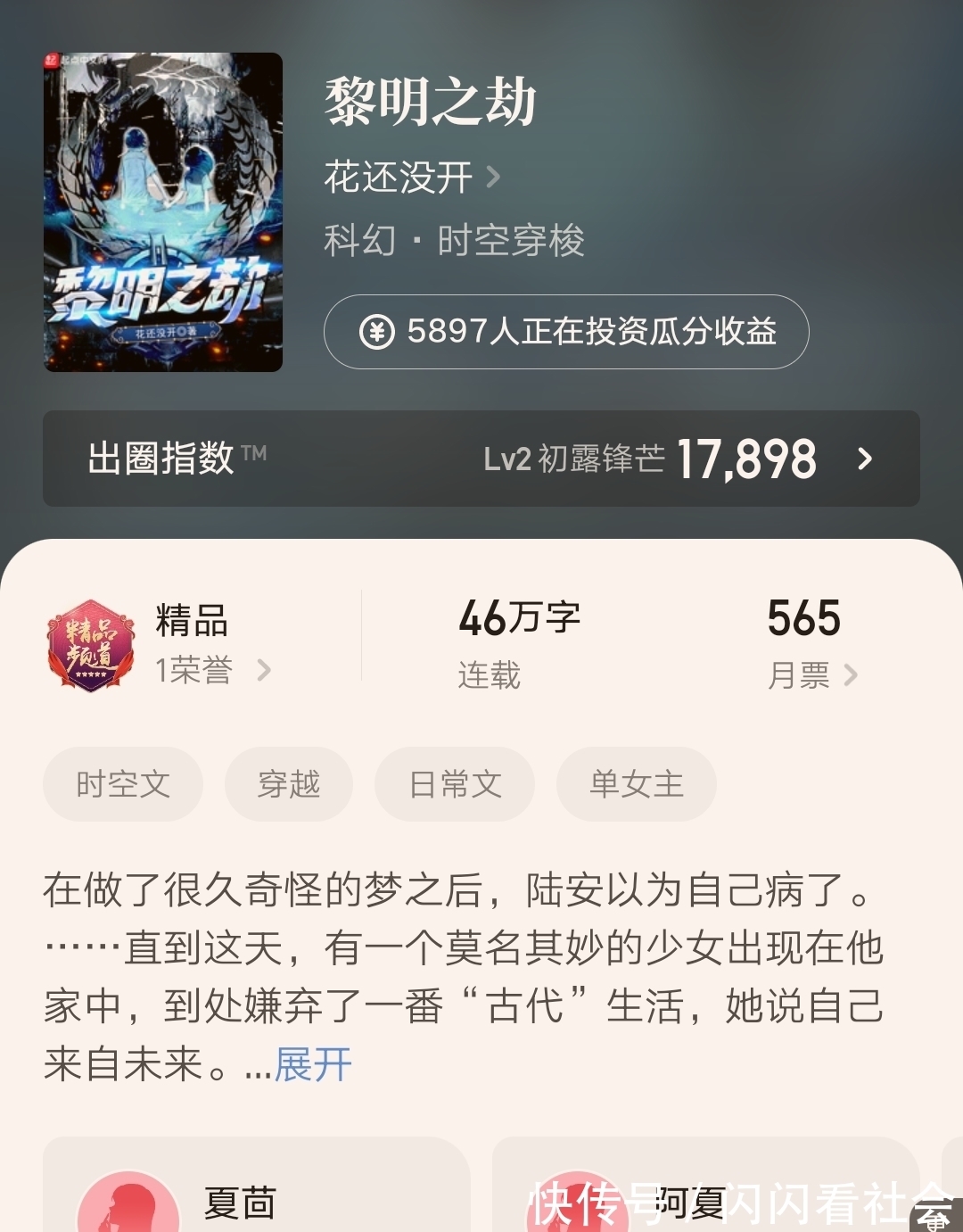963x1232 pixels.
Task: Open author page of 花还没开
Action: (x=399, y=177)
